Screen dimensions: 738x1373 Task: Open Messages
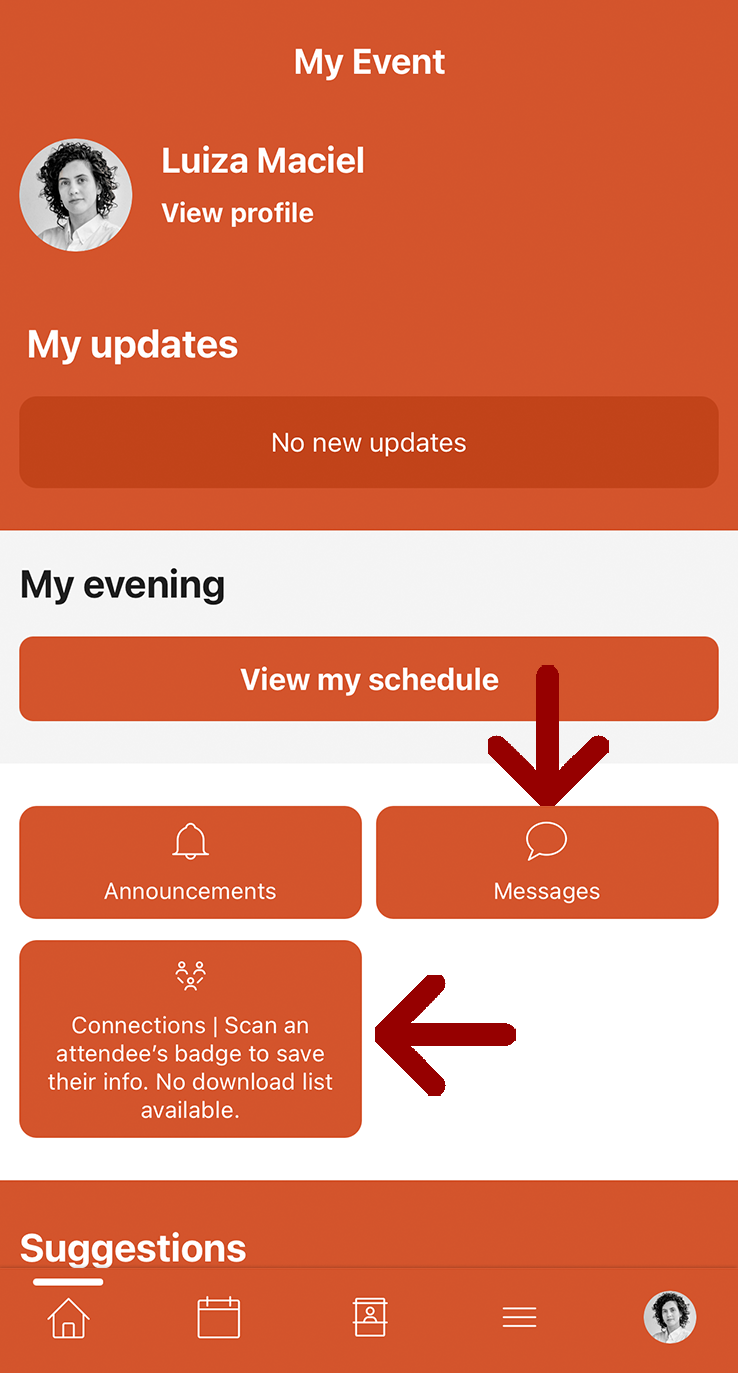pos(547,862)
